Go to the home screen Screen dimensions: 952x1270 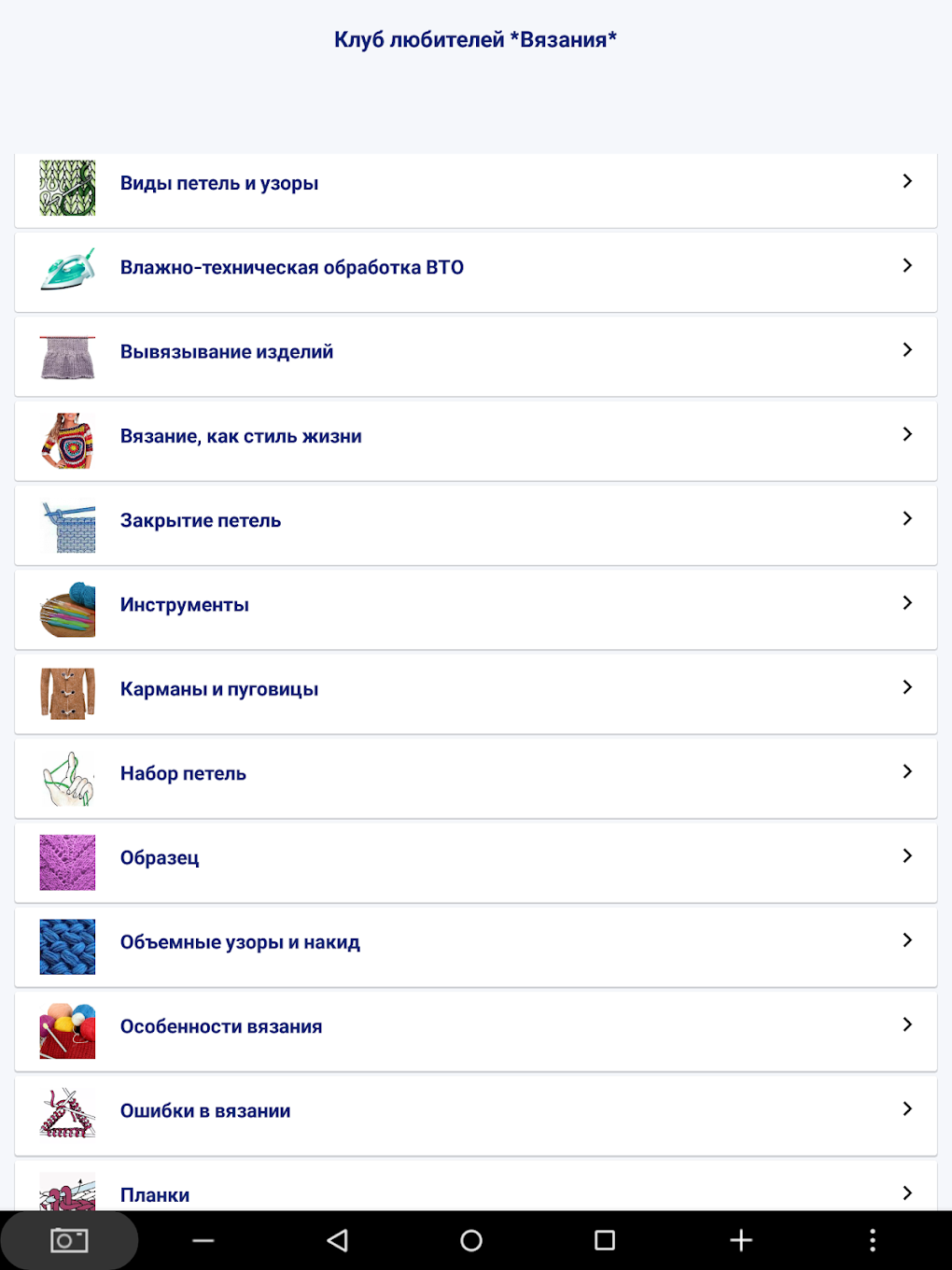pyautogui.click(x=471, y=1240)
